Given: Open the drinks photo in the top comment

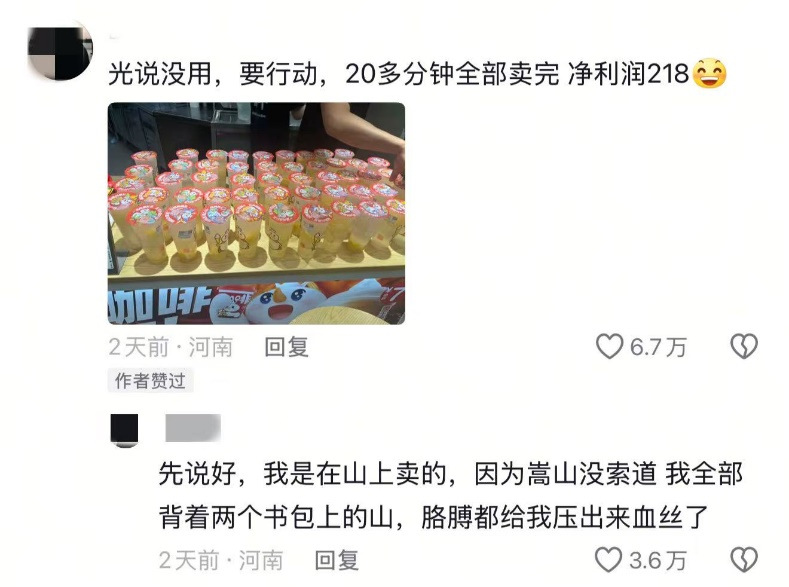Looking at the screenshot, I should tap(256, 213).
